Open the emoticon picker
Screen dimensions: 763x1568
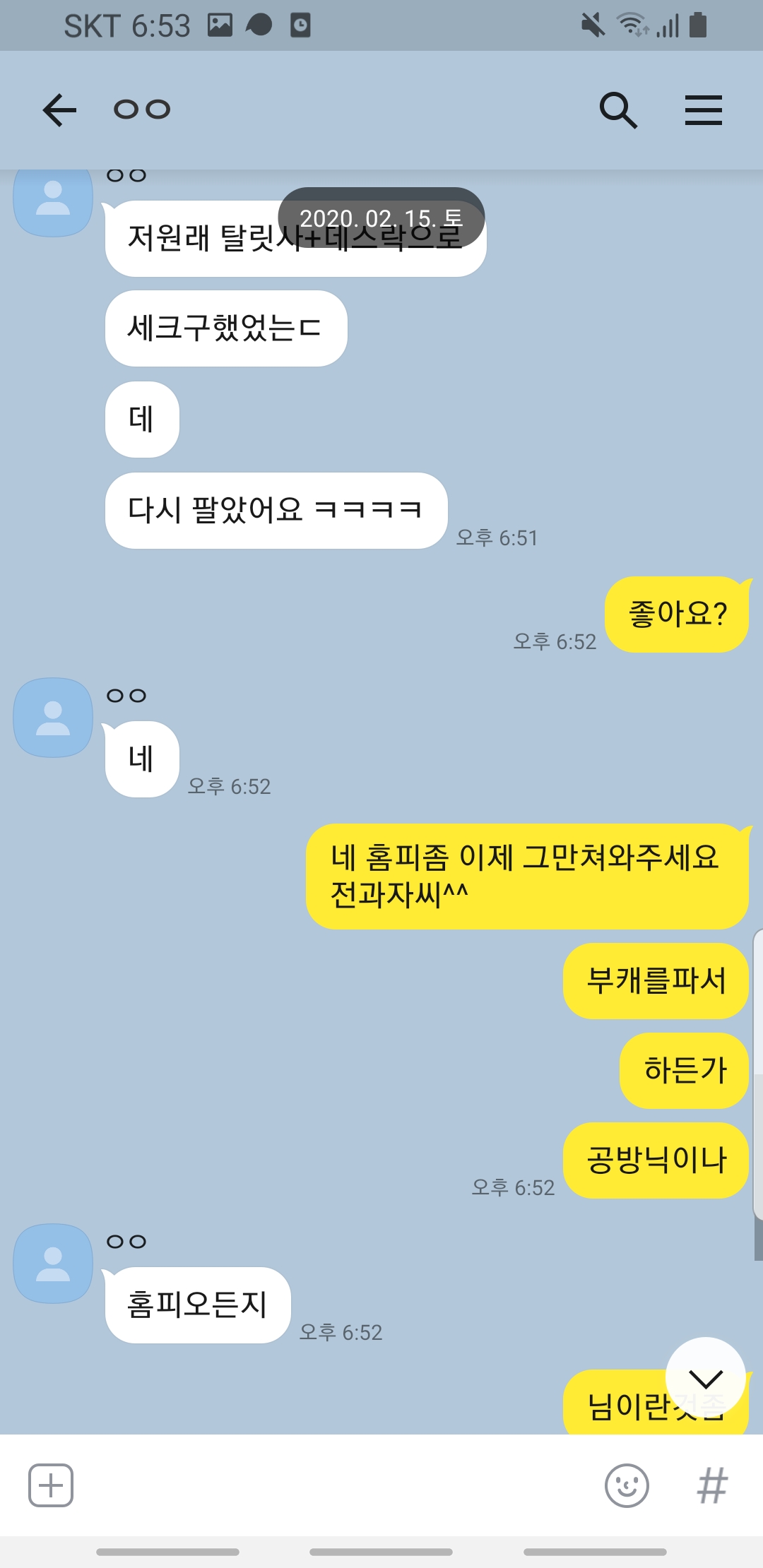627,1485
